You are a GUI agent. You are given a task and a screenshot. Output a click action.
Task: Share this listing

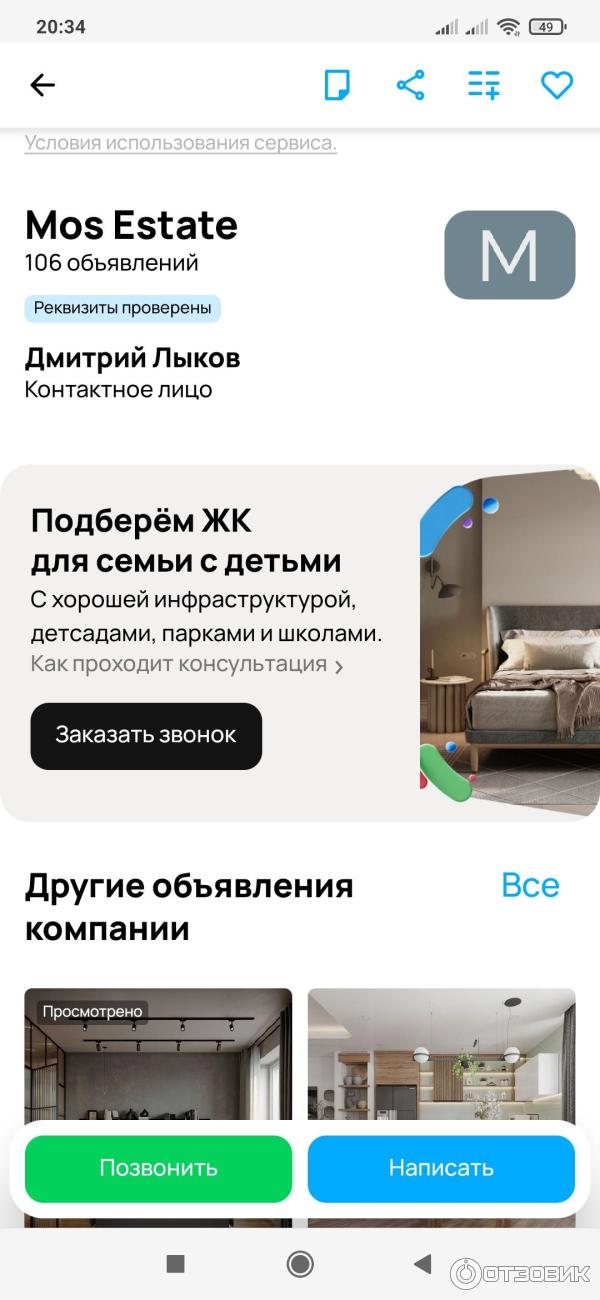(410, 85)
